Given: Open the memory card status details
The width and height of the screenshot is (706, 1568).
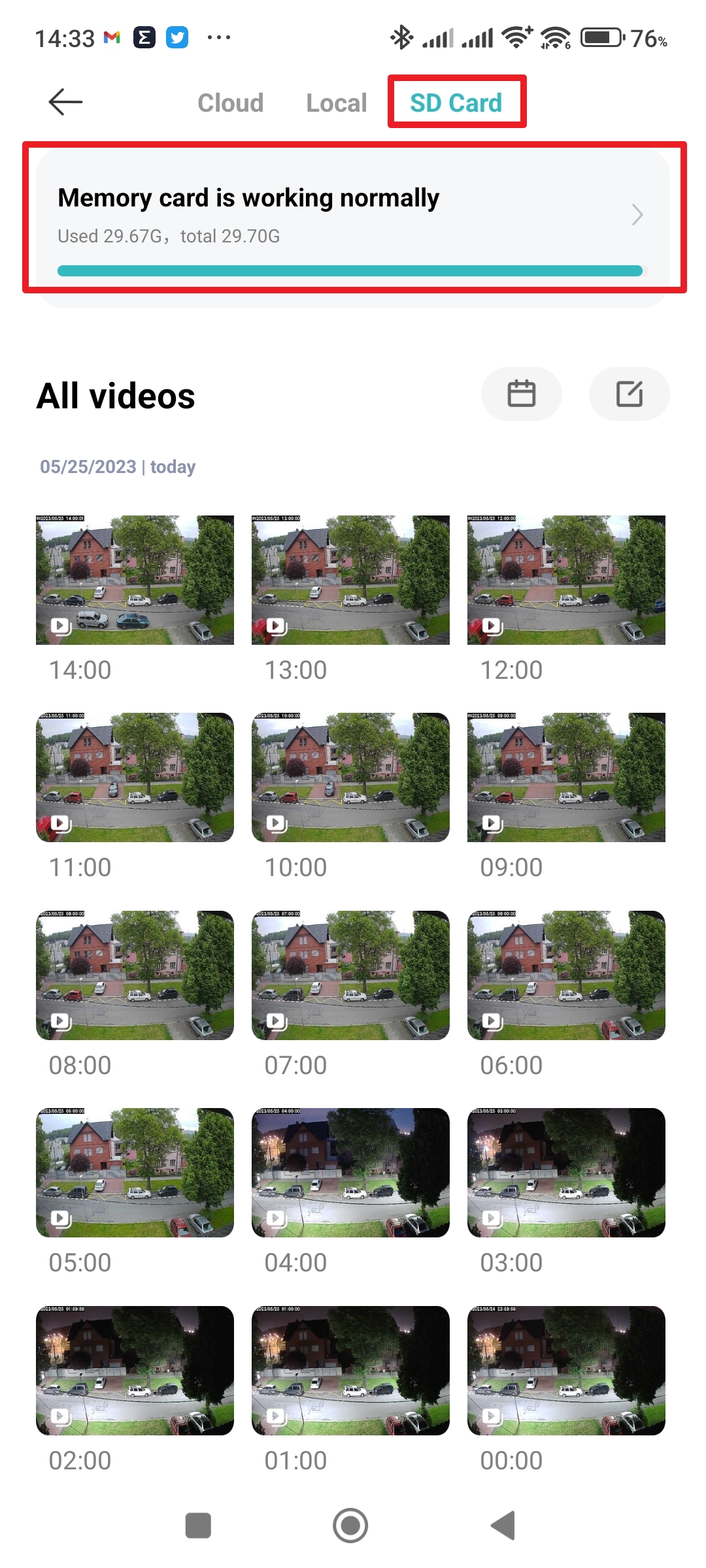Looking at the screenshot, I should pyautogui.click(x=353, y=216).
